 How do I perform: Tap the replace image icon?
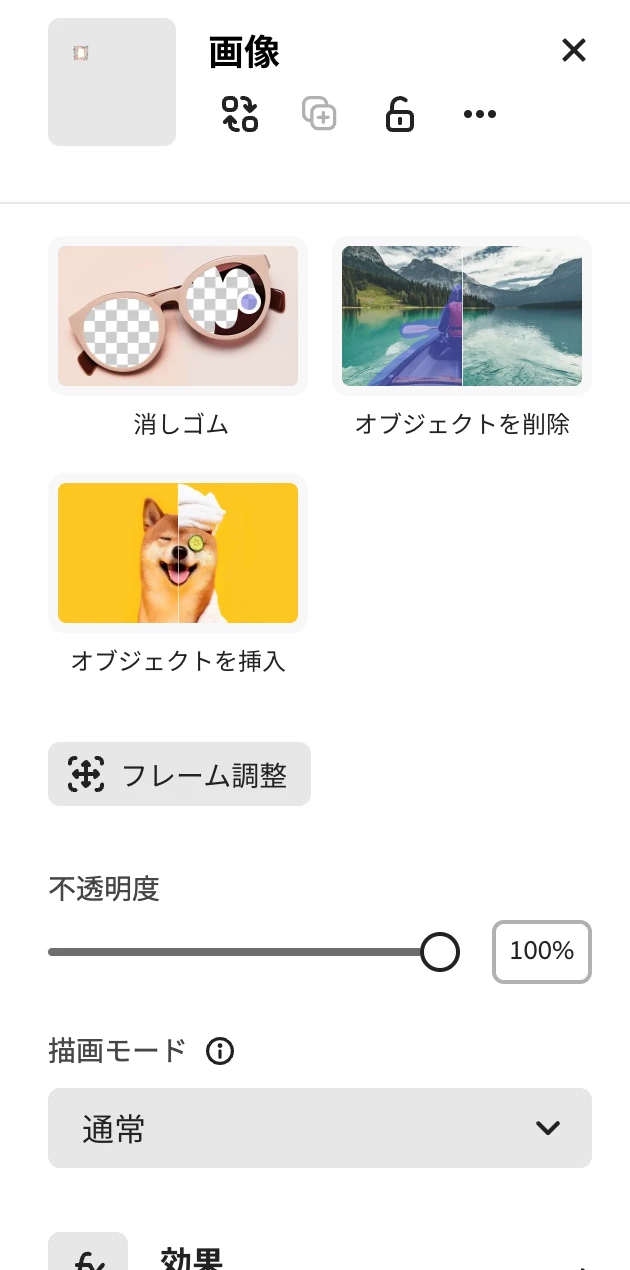tap(240, 114)
